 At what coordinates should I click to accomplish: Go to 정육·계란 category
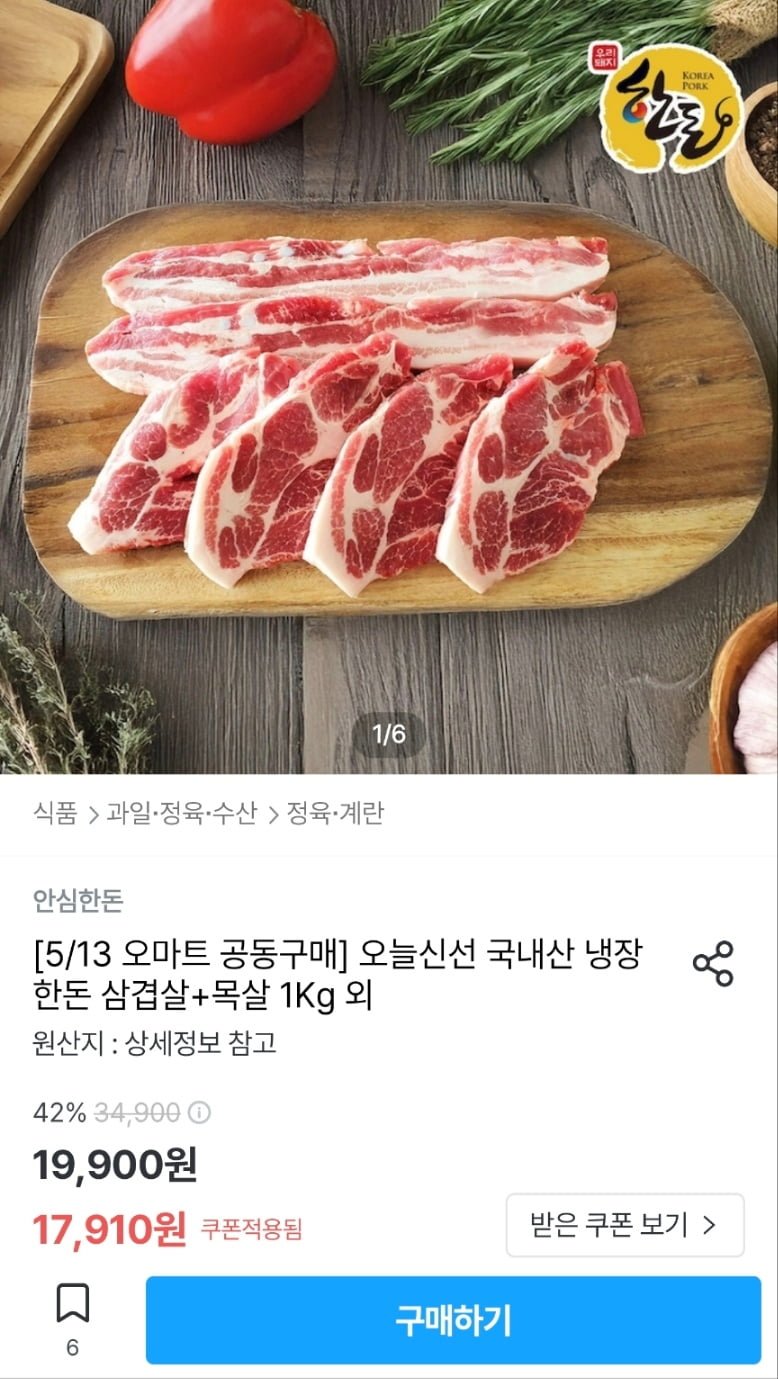[335, 813]
